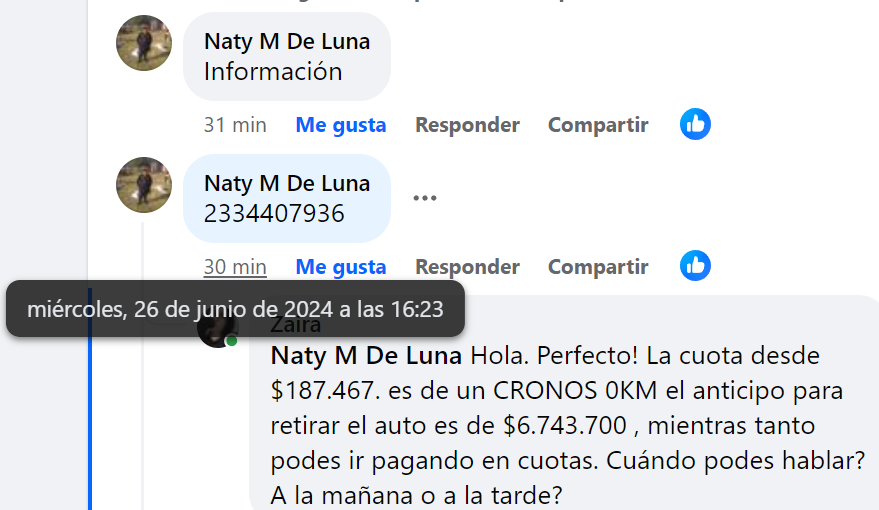
Task: Open Naty M De Luna's profile from 'Información' comment
Action: click(x=286, y=42)
